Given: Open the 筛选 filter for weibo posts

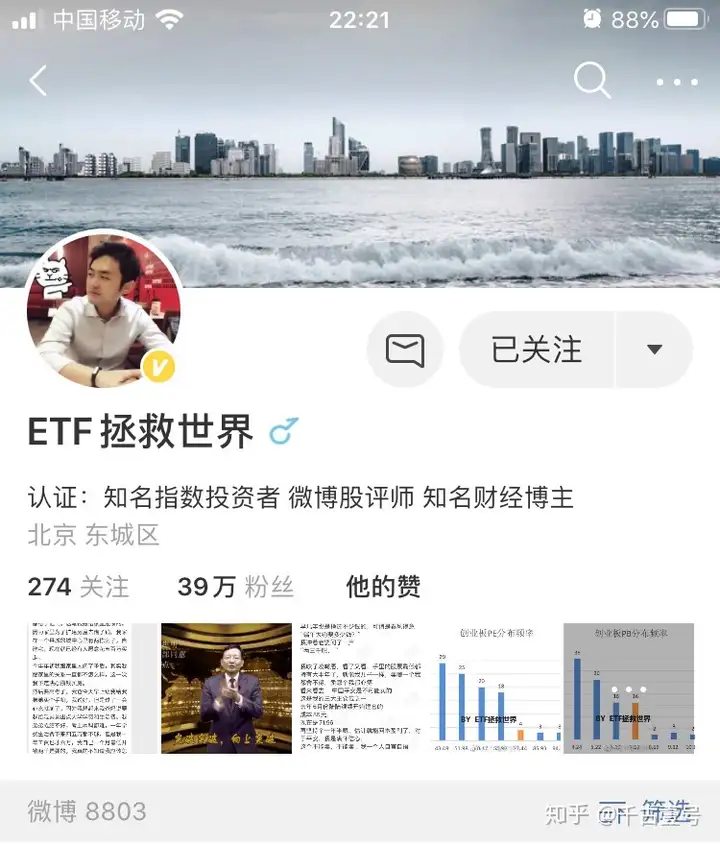Looking at the screenshot, I should coord(650,811).
